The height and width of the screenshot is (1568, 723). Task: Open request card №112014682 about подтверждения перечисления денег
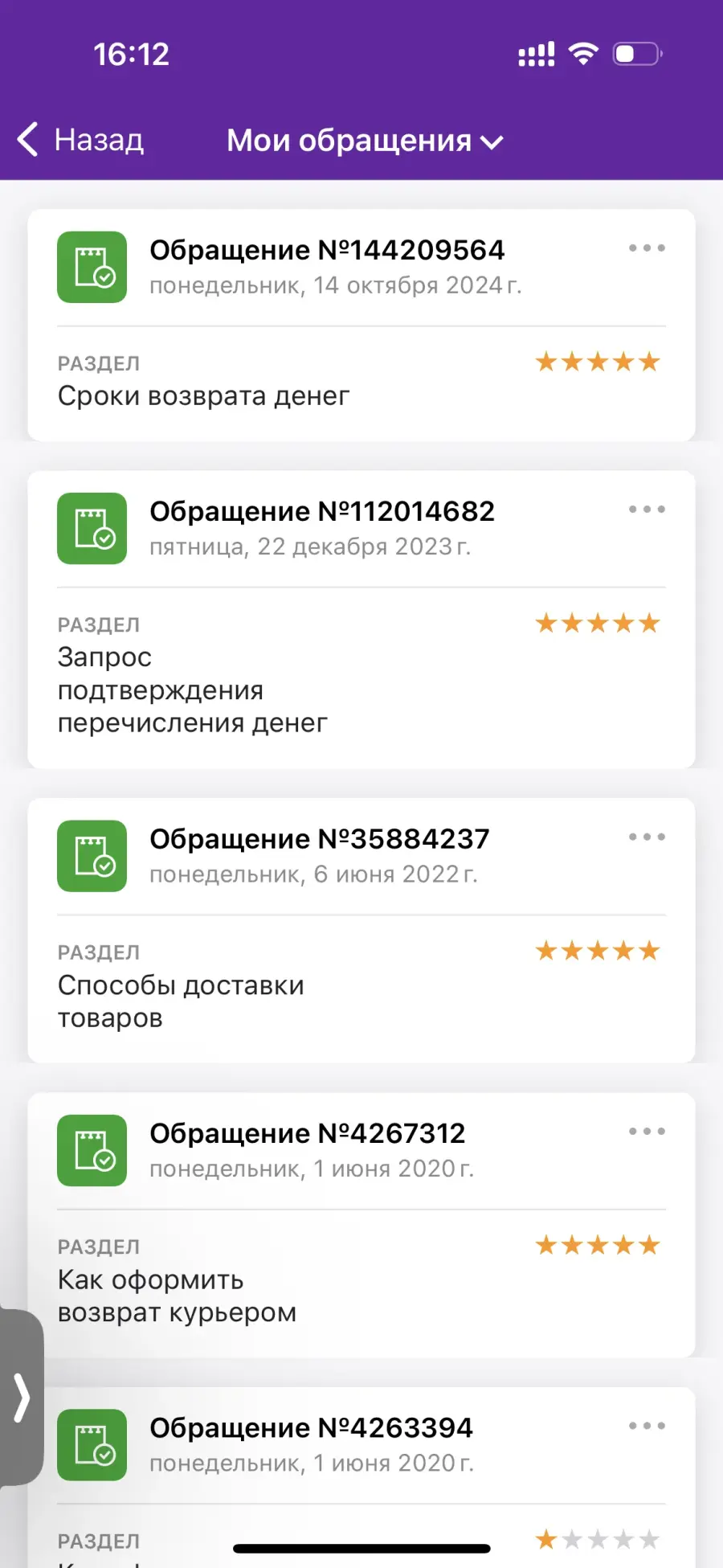361,620
